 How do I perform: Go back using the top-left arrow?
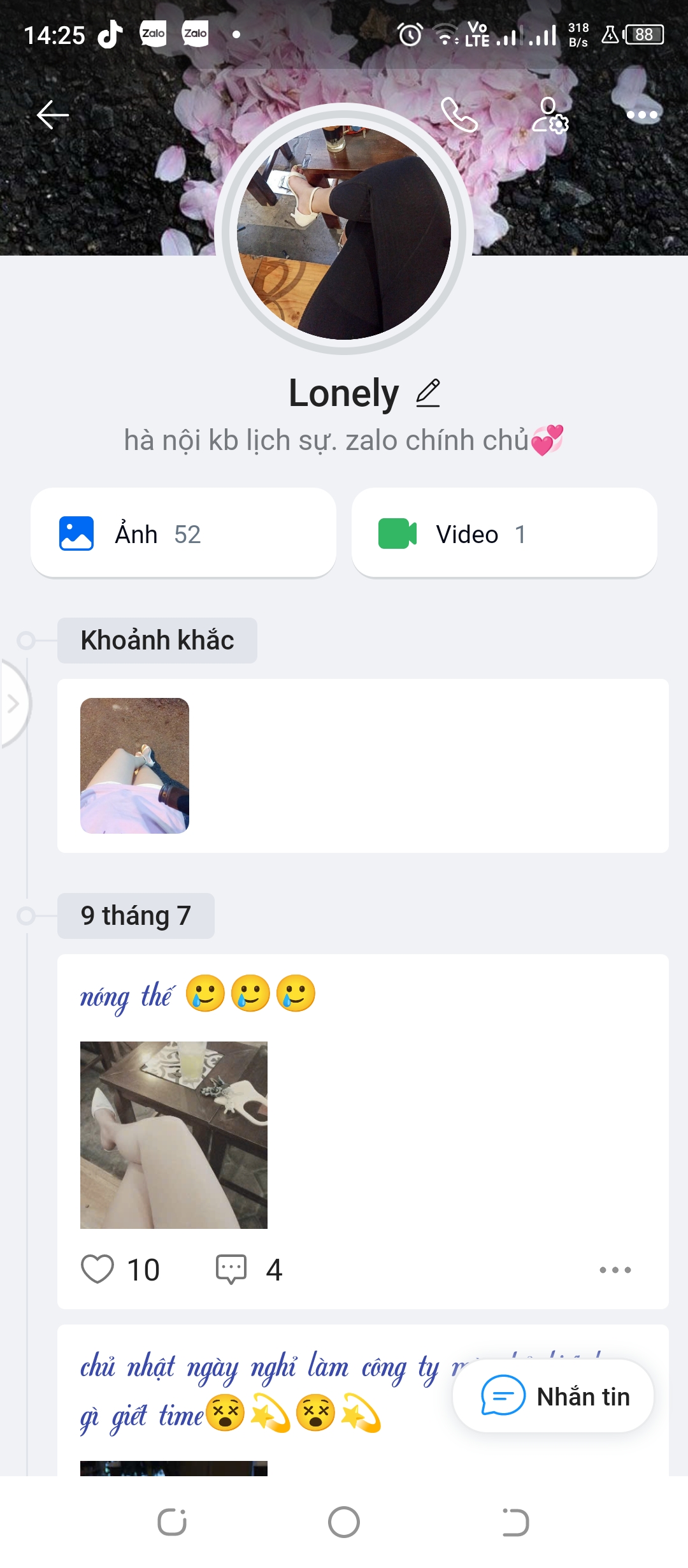tap(52, 115)
